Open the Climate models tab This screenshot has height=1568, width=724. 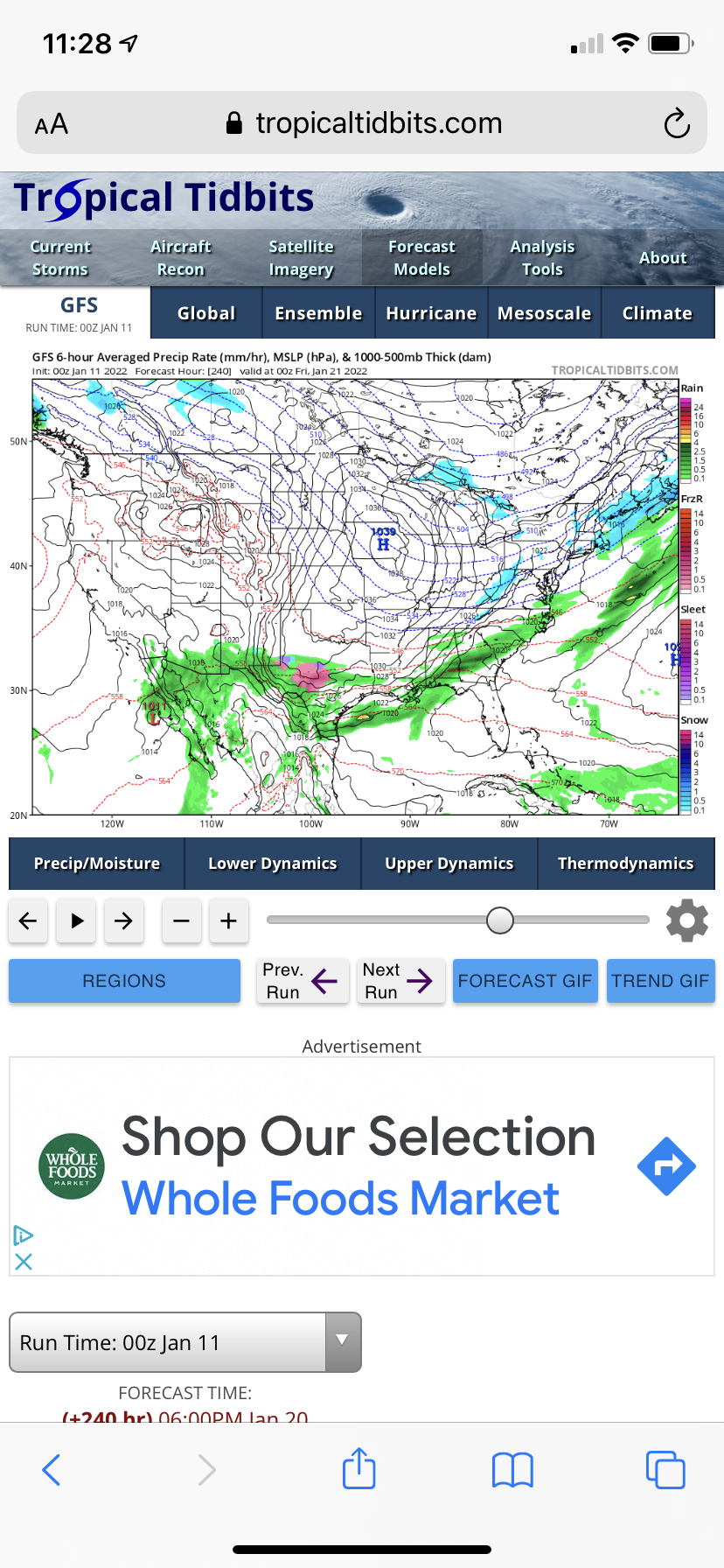657,313
